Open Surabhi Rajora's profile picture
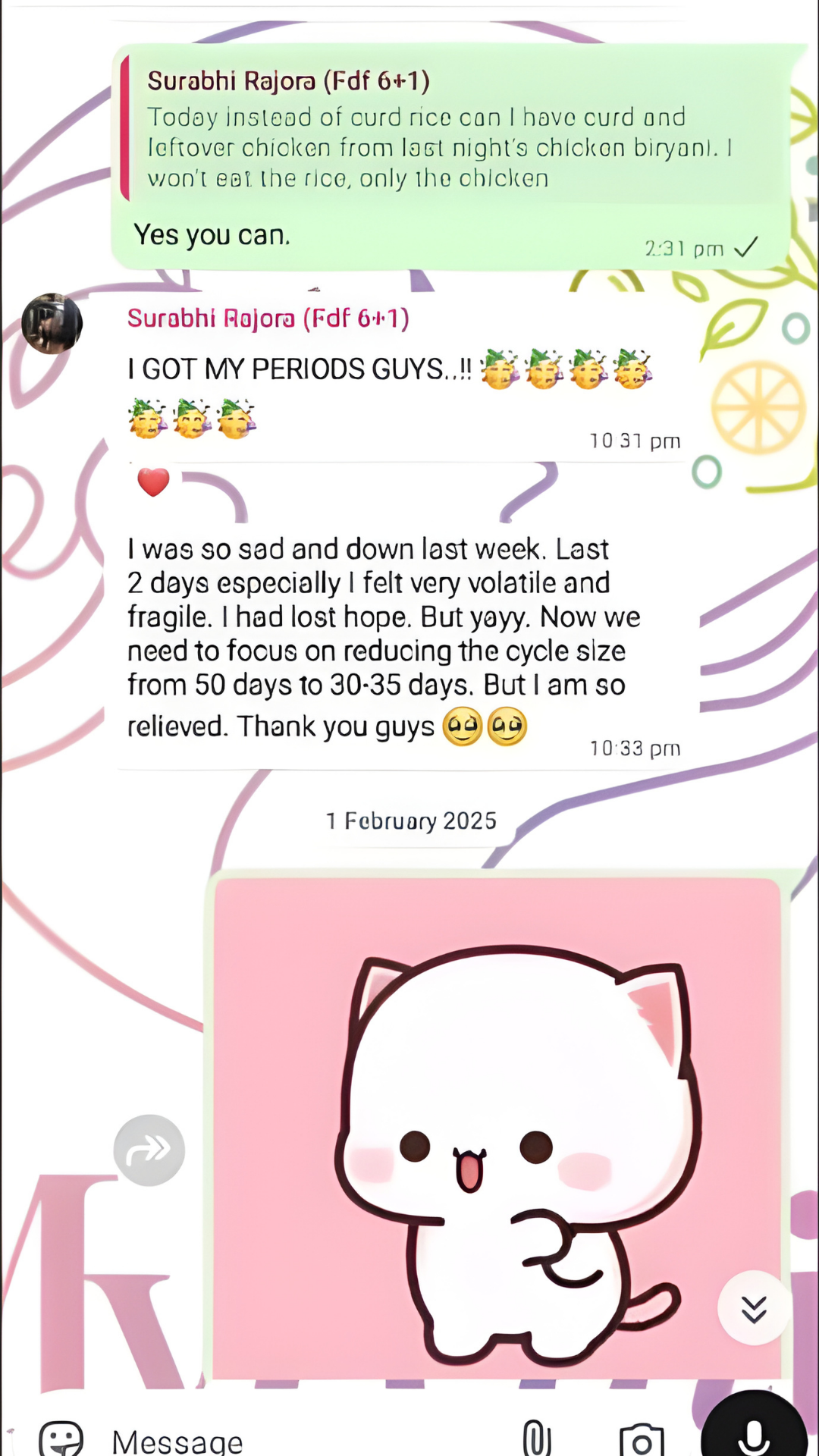This screenshot has width=819, height=1456. pyautogui.click(x=52, y=324)
